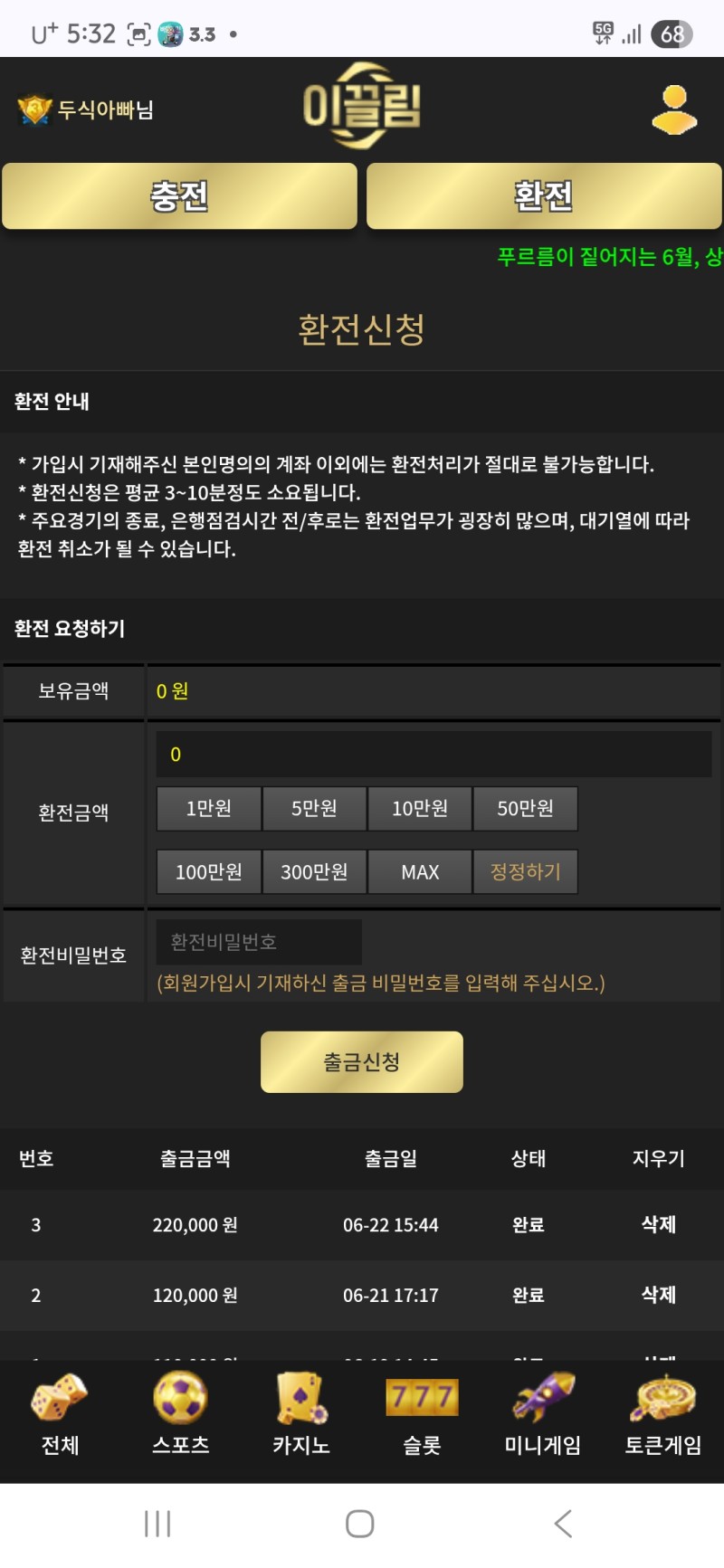The width and height of the screenshot is (724, 1568).
Task: Add 1만원 to the amount
Action: [x=209, y=809]
